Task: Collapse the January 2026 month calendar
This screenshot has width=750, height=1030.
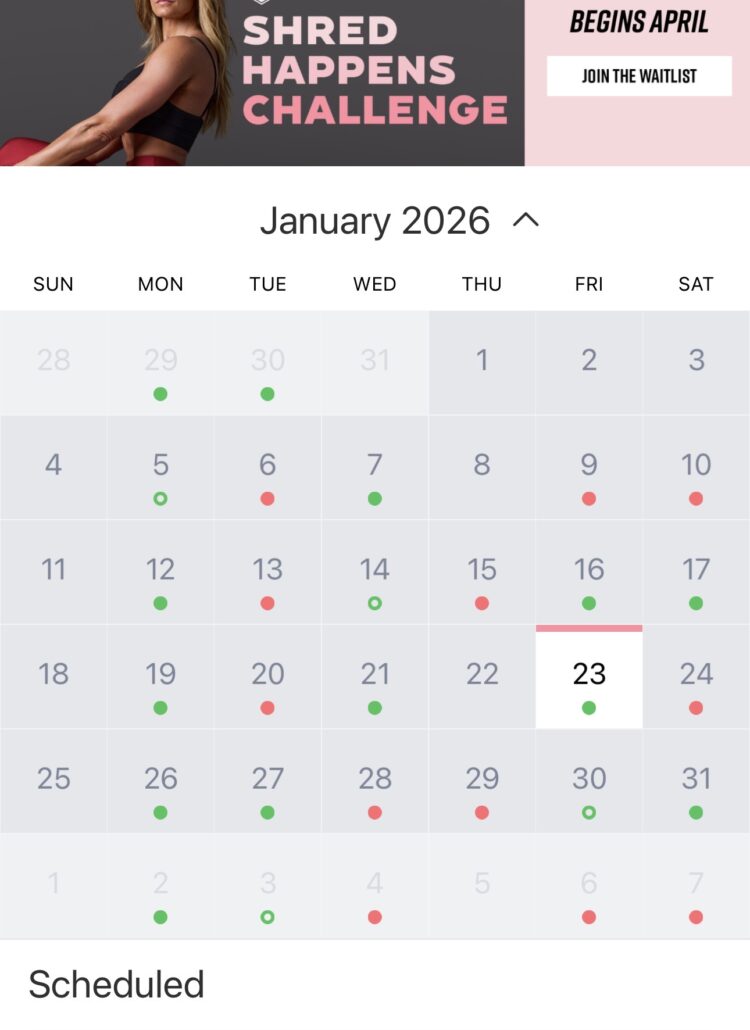Action: pos(526,221)
